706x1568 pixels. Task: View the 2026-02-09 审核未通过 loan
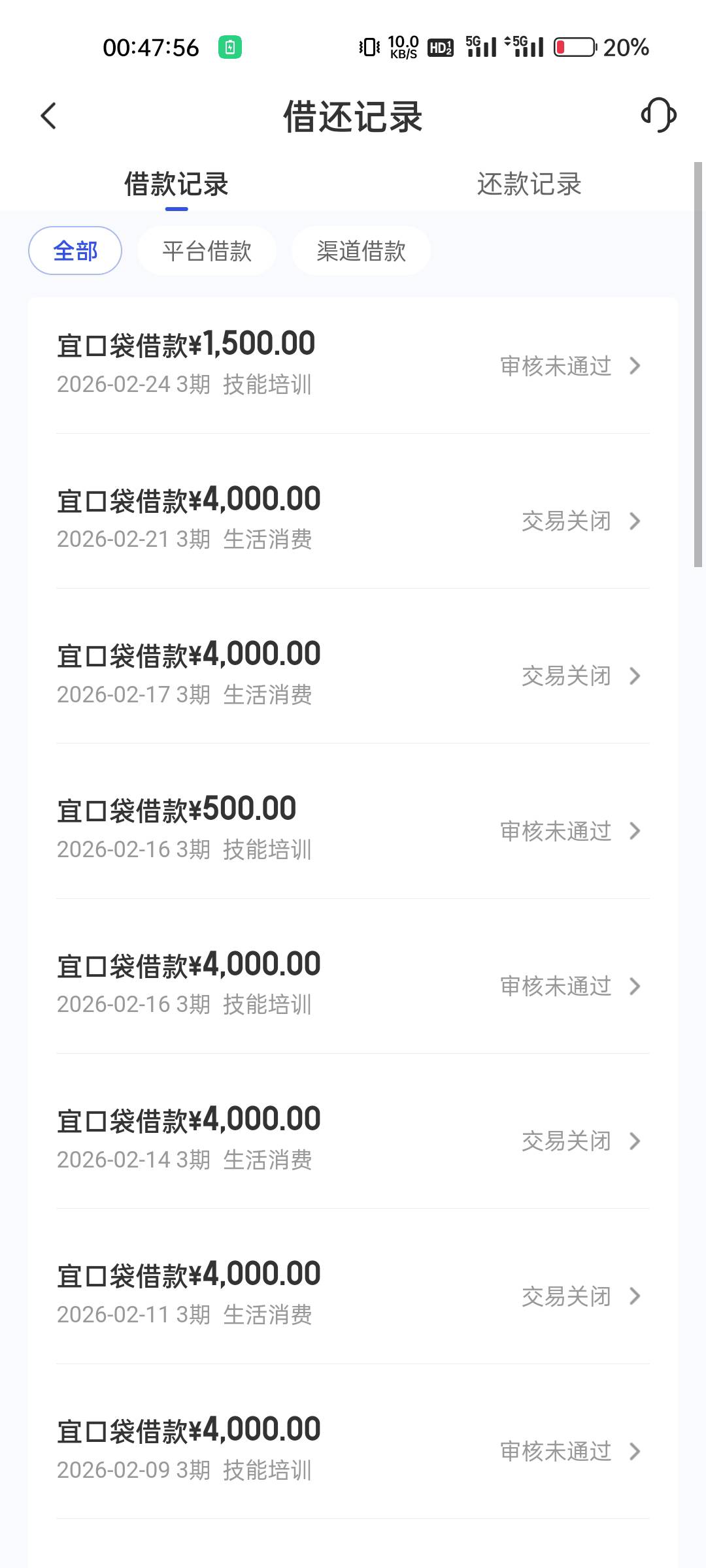[353, 1450]
